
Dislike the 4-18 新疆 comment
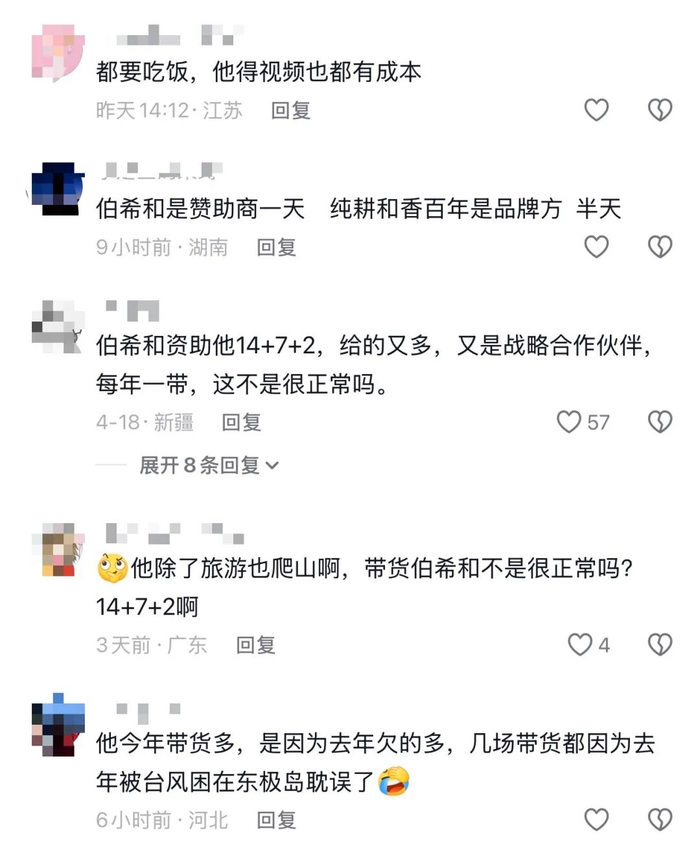(660, 422)
